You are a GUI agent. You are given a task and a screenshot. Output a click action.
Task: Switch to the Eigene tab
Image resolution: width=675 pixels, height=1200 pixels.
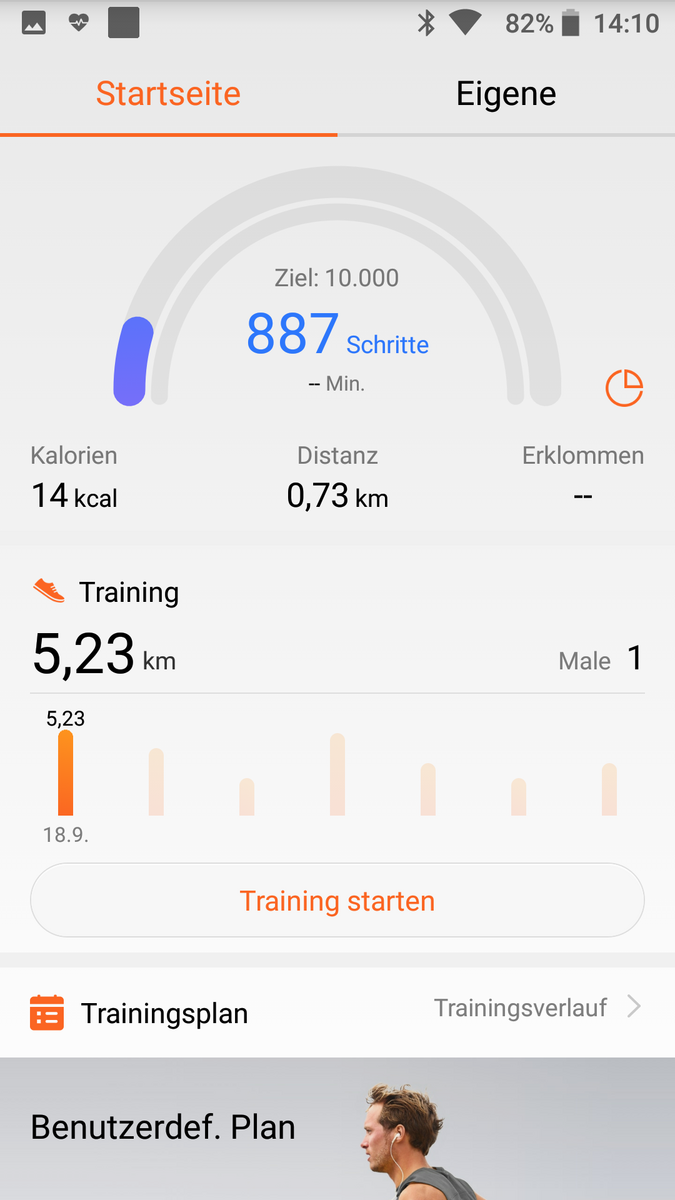point(506,94)
